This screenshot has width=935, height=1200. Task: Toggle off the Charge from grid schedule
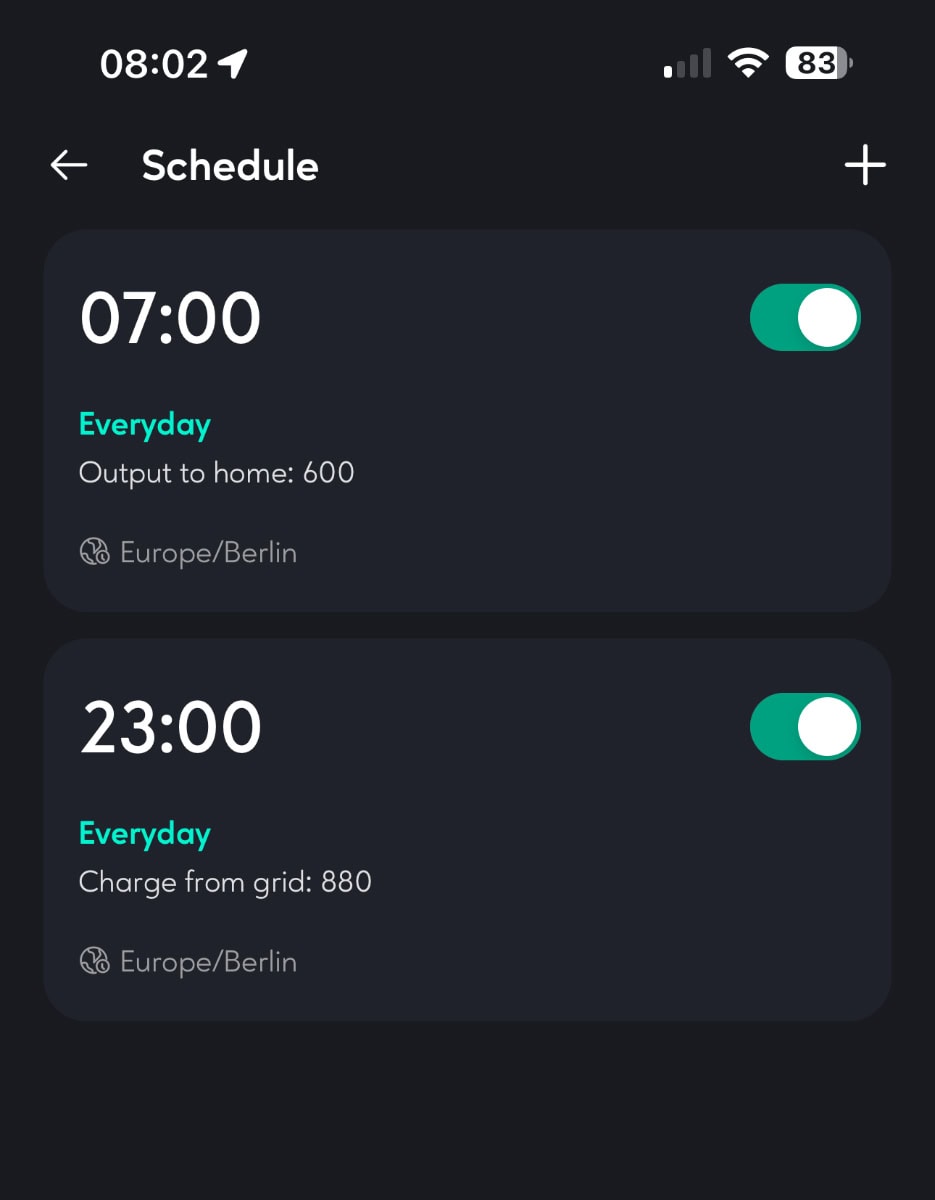click(805, 726)
